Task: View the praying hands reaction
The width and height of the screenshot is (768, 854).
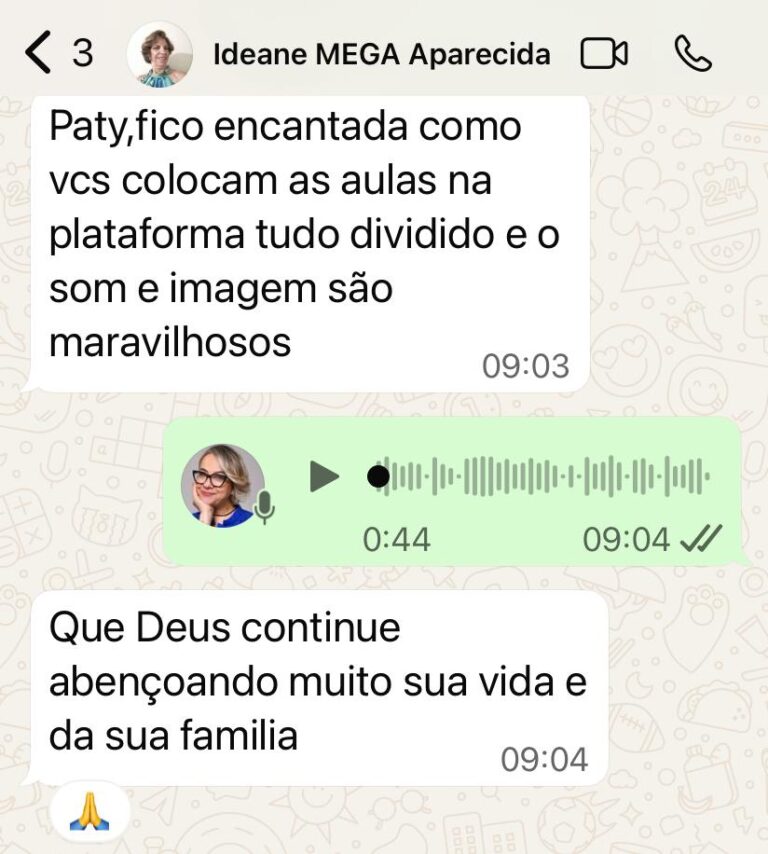Action: (88, 812)
